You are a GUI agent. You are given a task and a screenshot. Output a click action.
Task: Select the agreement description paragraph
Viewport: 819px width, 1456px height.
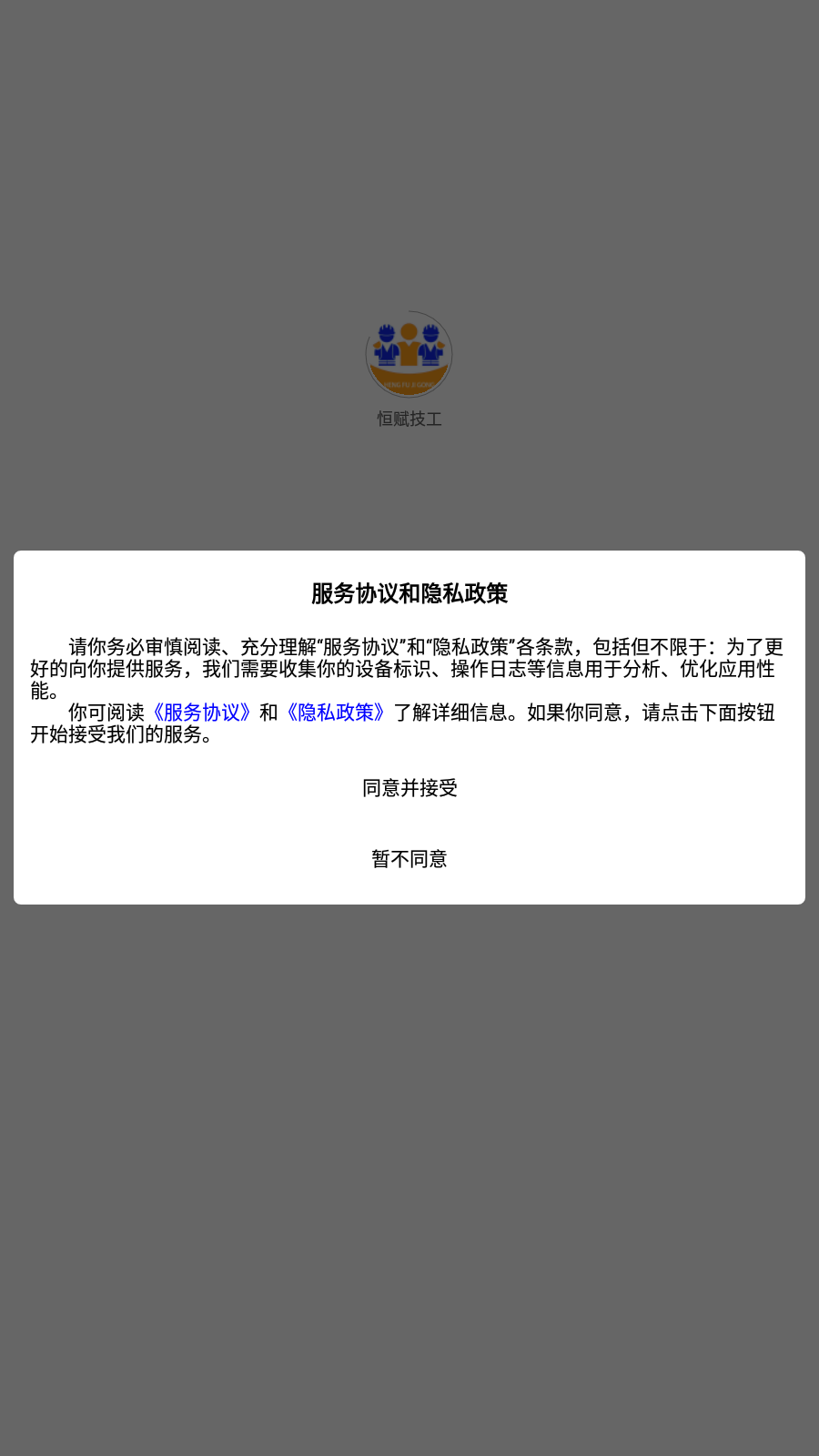coord(409,723)
